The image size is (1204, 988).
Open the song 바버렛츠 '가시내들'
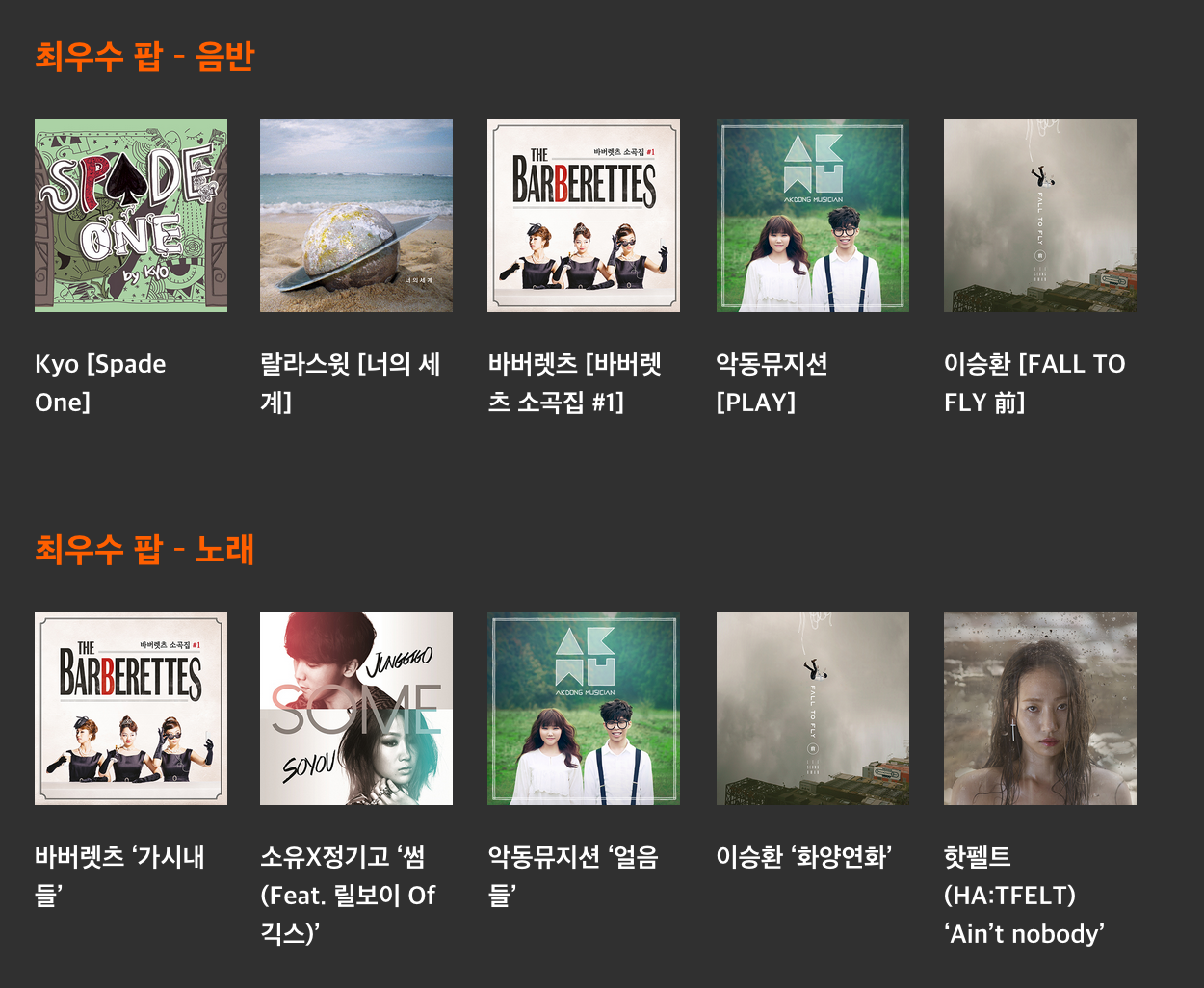[131, 709]
